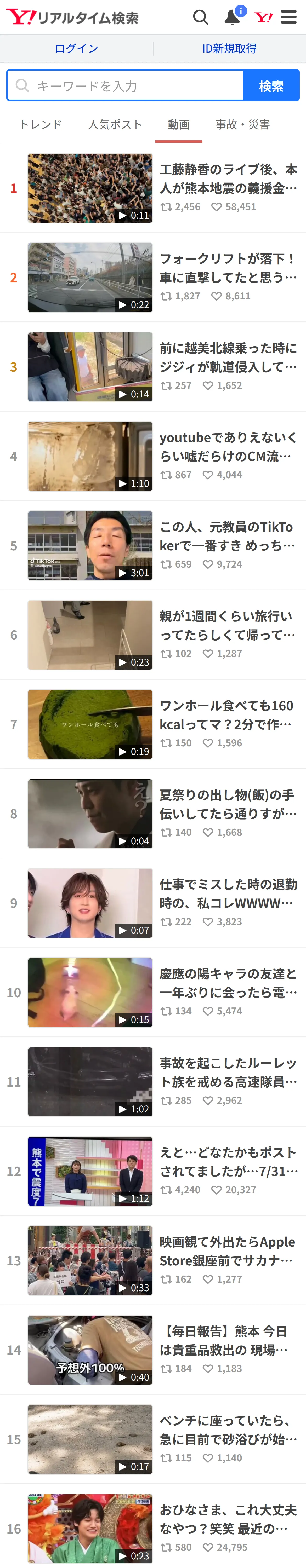Tap the ID新規取得 link

point(229,49)
